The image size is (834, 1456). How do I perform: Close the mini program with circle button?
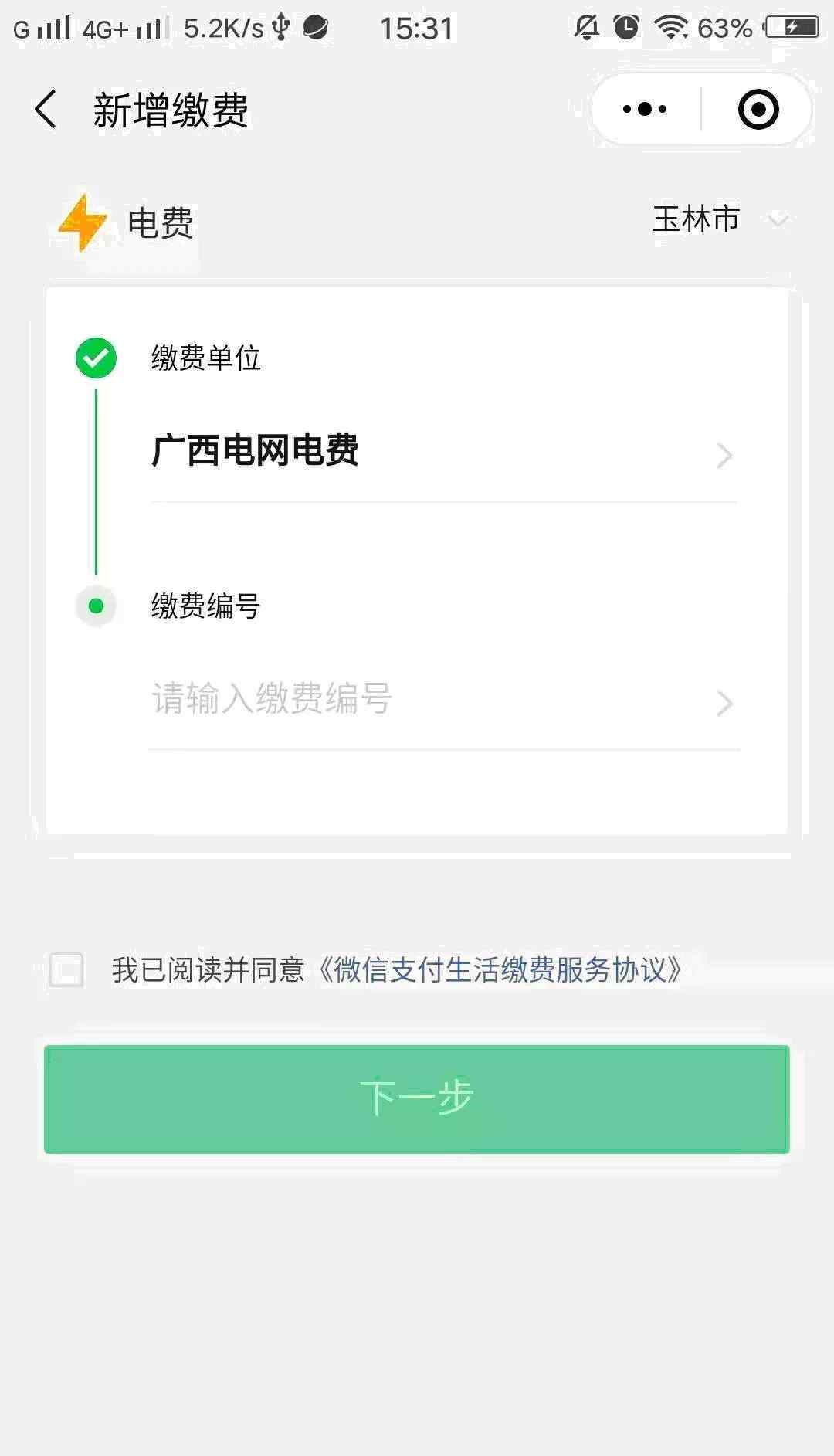tap(758, 109)
